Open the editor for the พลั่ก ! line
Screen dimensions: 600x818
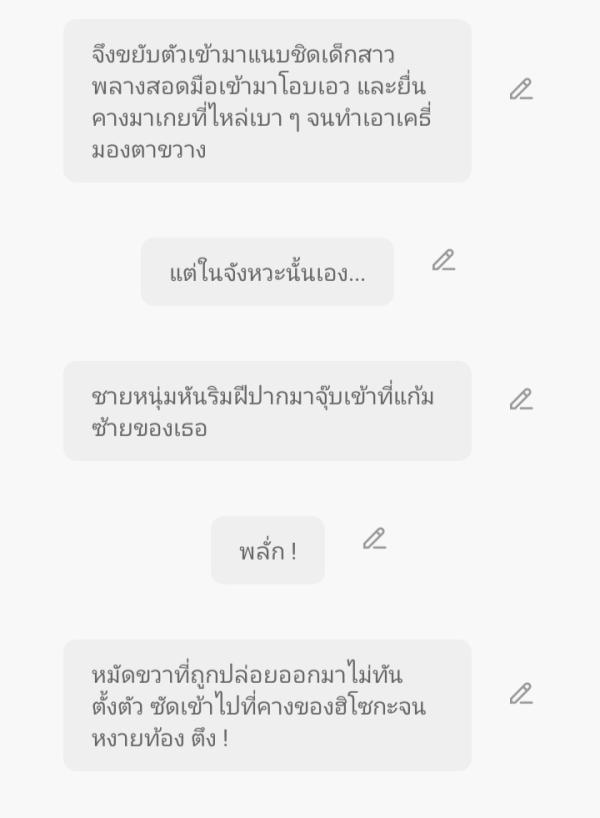point(374,539)
